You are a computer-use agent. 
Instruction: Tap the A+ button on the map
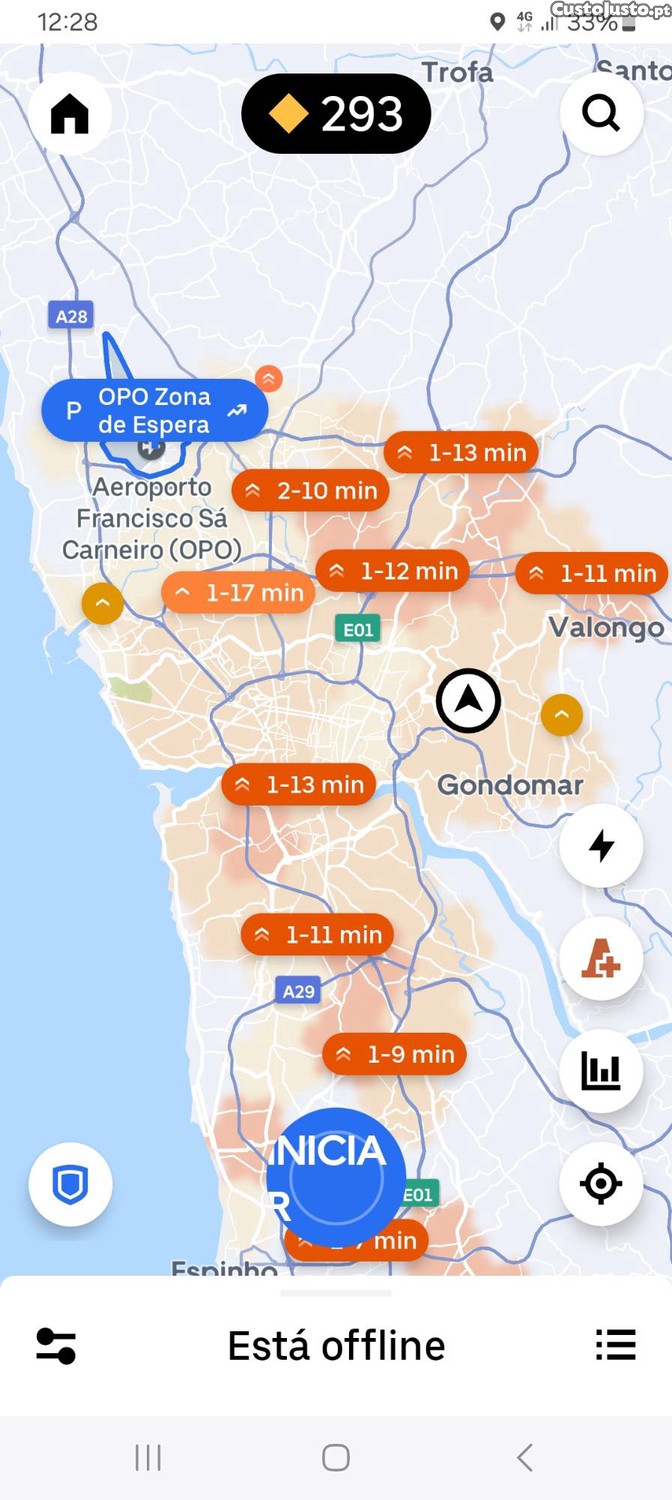pos(601,960)
